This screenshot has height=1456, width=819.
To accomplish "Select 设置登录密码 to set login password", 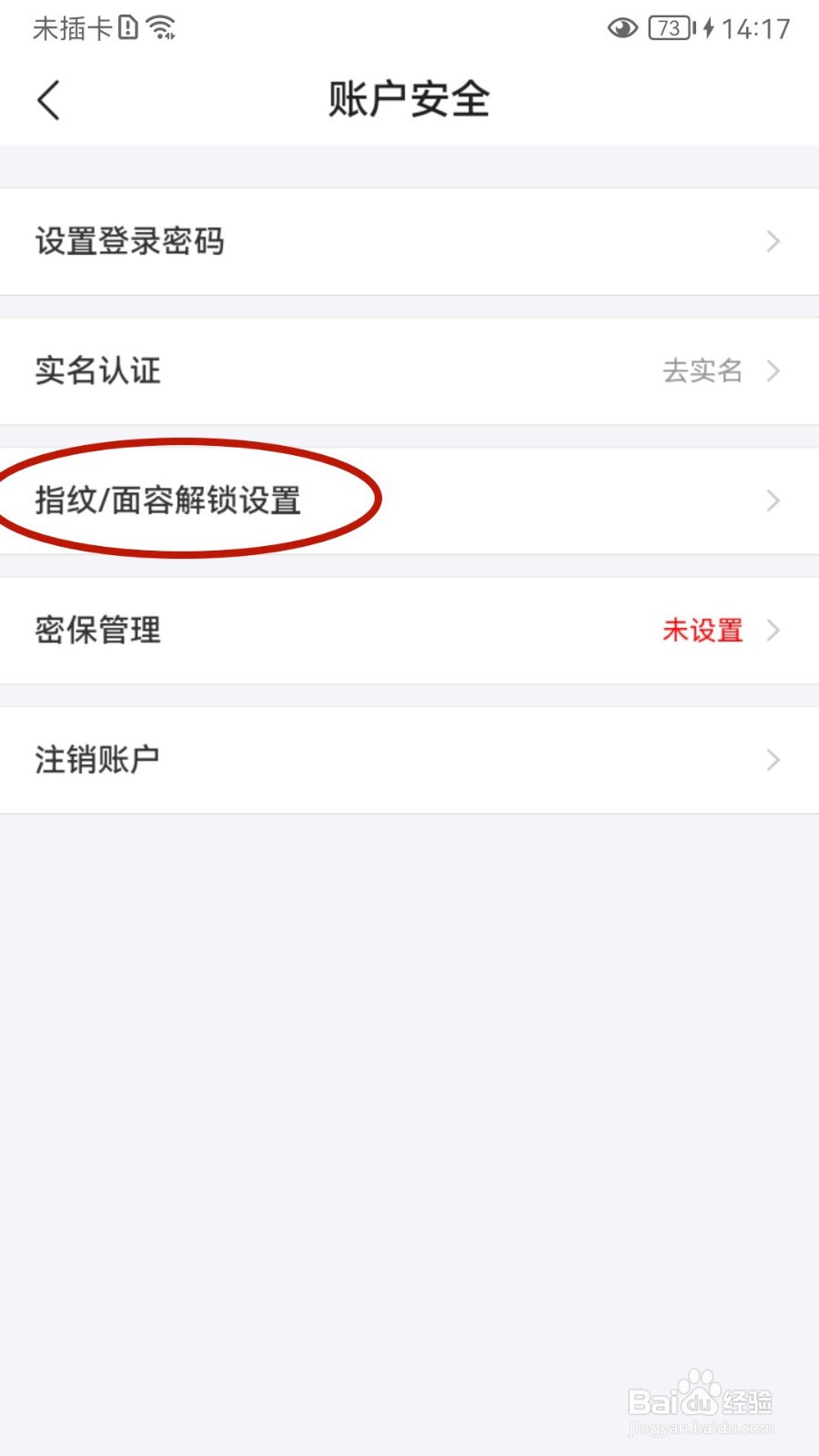I will [129, 242].
